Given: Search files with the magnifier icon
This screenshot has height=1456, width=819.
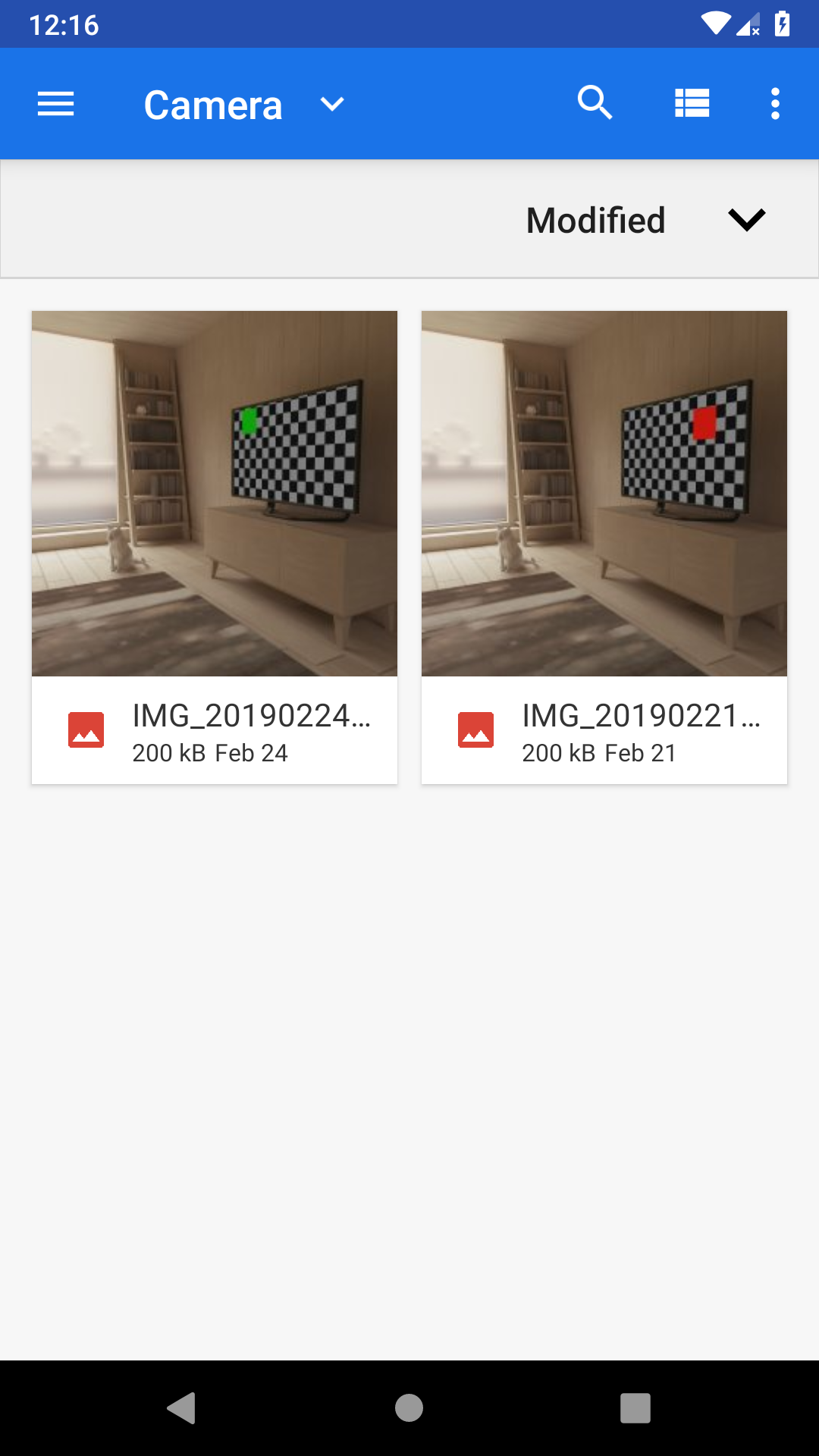Looking at the screenshot, I should tap(595, 103).
